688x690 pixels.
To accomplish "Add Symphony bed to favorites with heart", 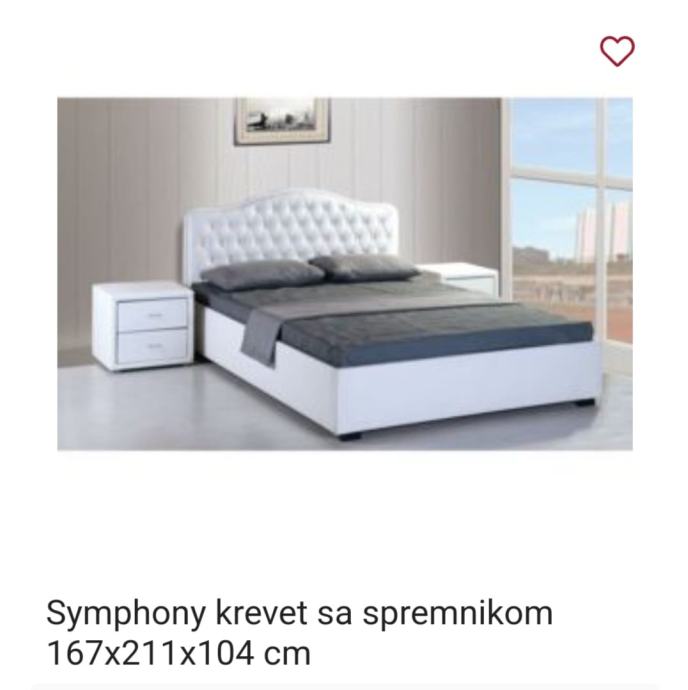I will pyautogui.click(x=617, y=50).
